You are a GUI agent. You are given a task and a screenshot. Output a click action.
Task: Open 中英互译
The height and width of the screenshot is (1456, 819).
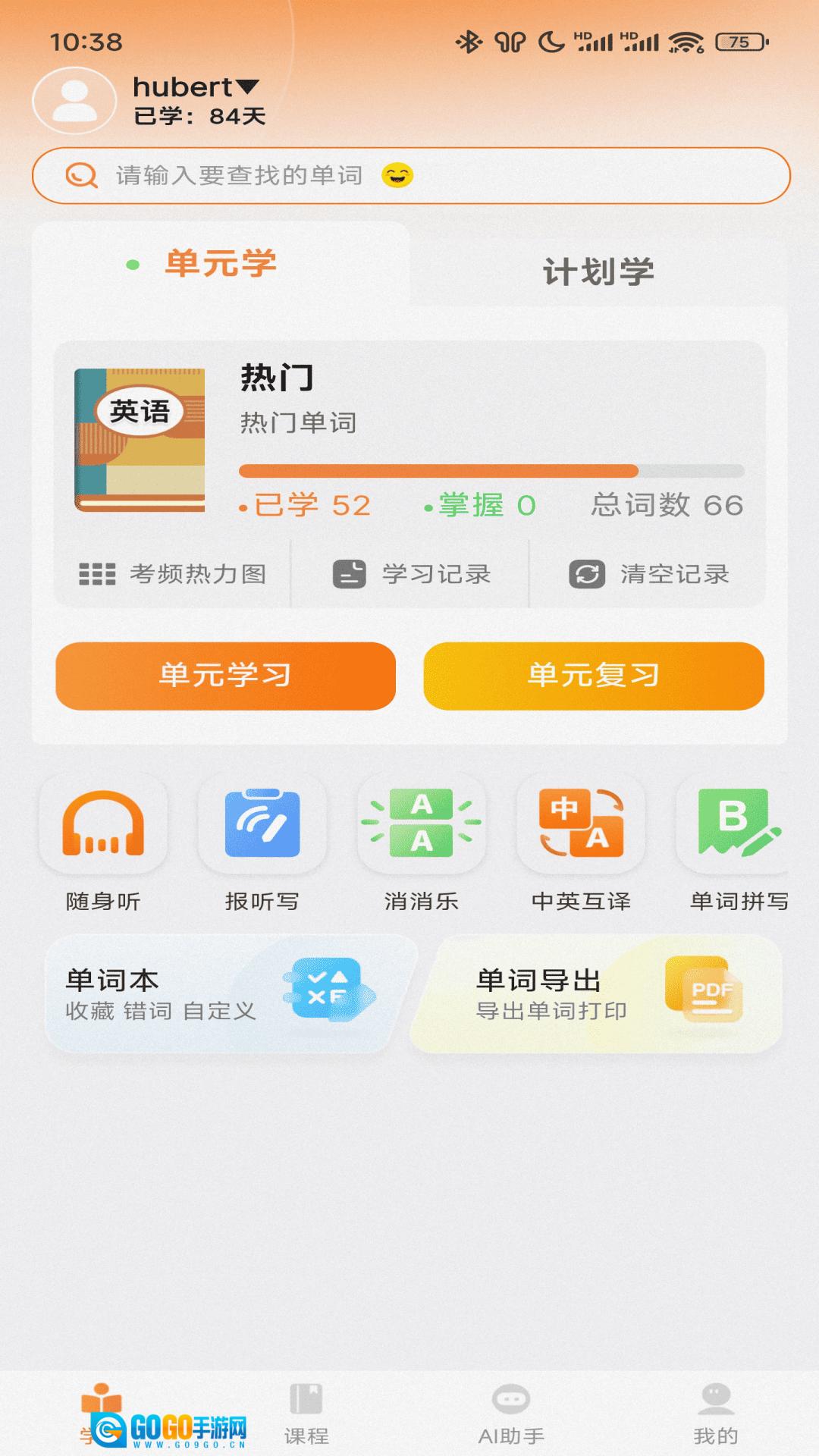tap(581, 842)
